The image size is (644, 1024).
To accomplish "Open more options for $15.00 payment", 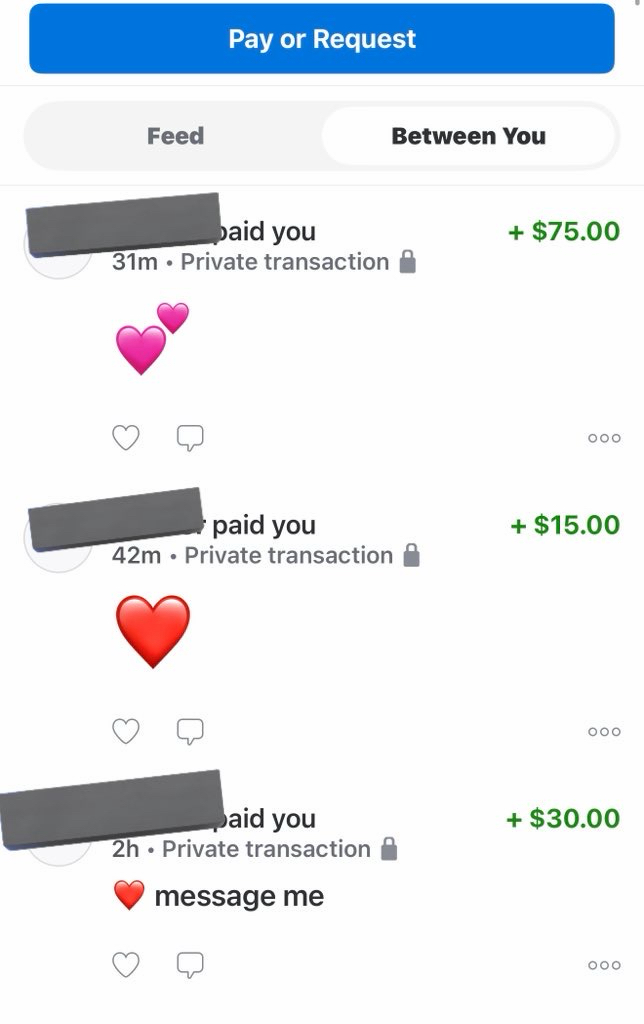I will [x=604, y=732].
